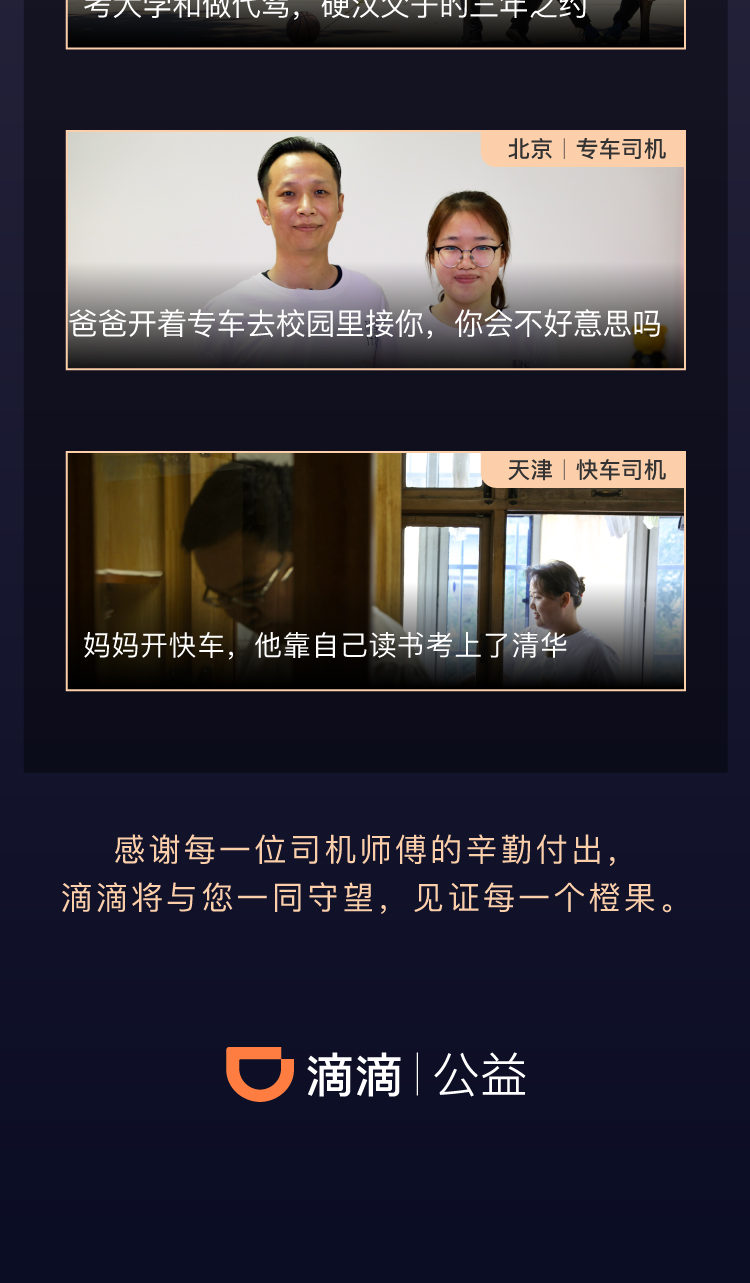Open the Beijing premier car driver story card
The width and height of the screenshot is (750, 1283).
pyautogui.click(x=375, y=250)
